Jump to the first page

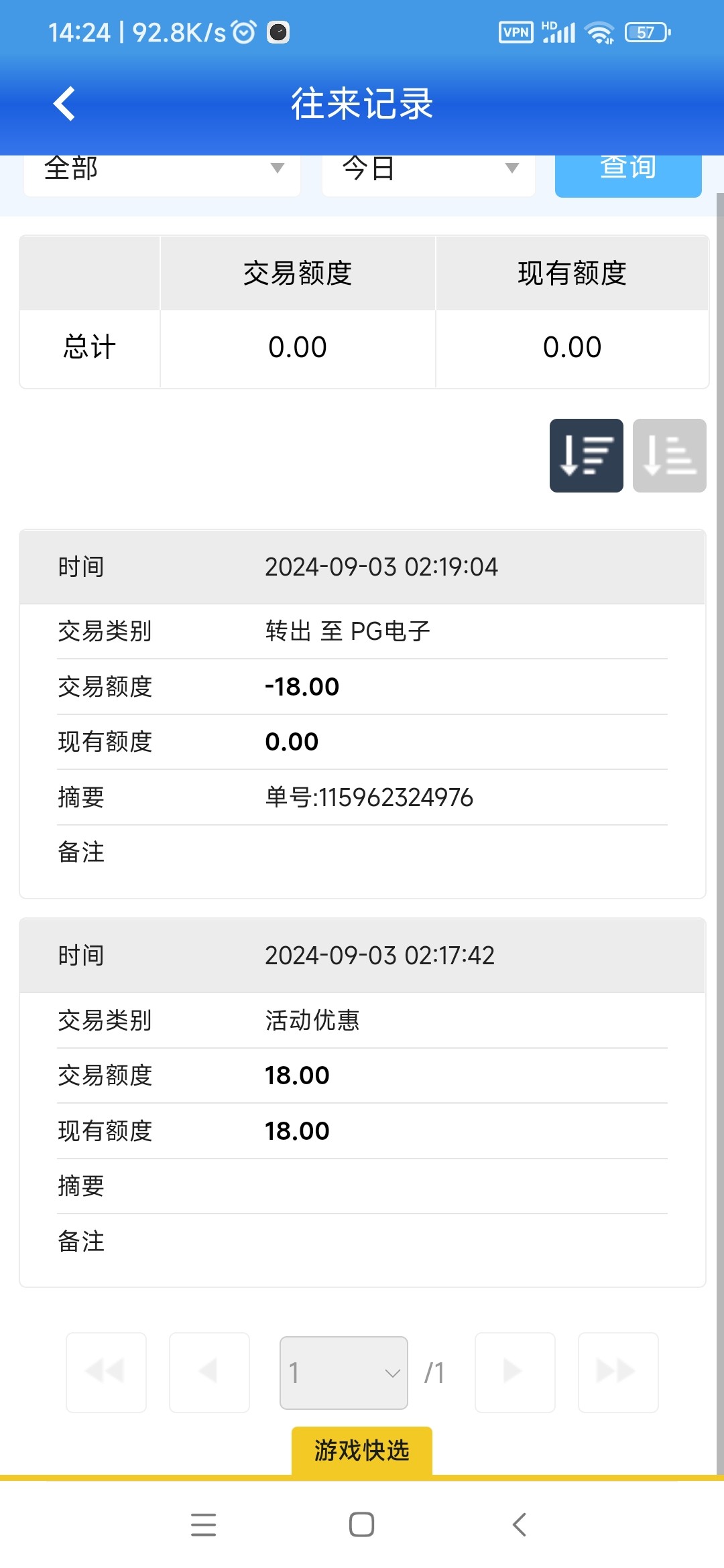[x=106, y=1372]
